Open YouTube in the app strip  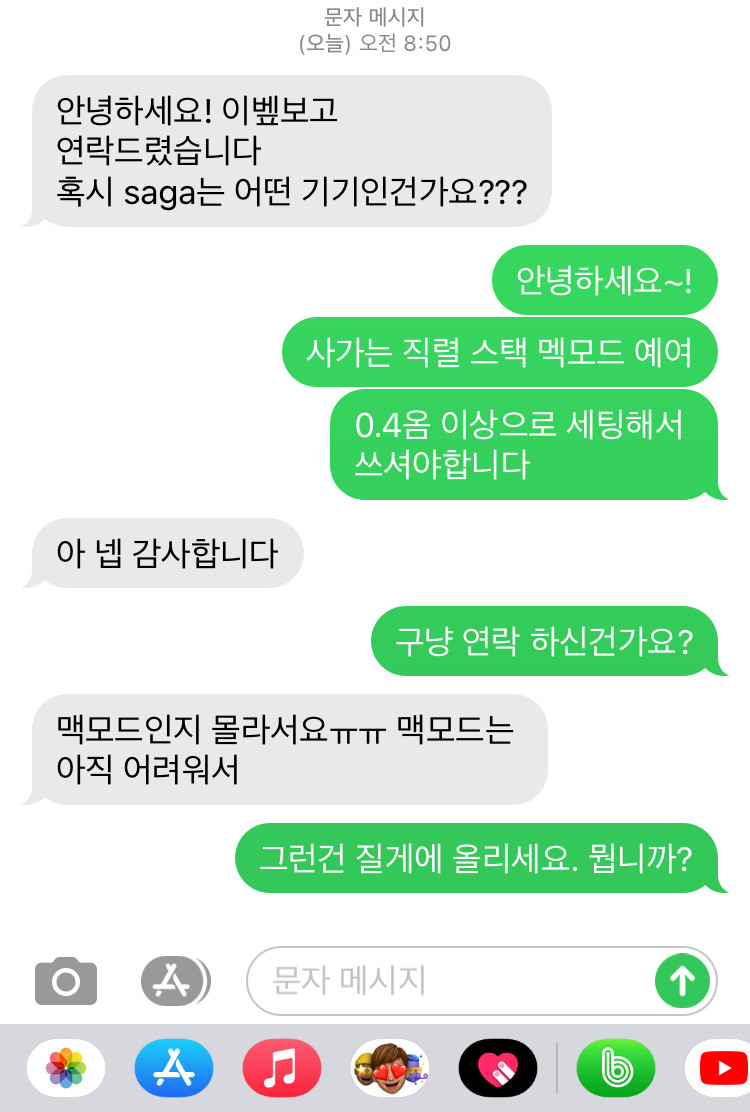pyautogui.click(x=720, y=1068)
